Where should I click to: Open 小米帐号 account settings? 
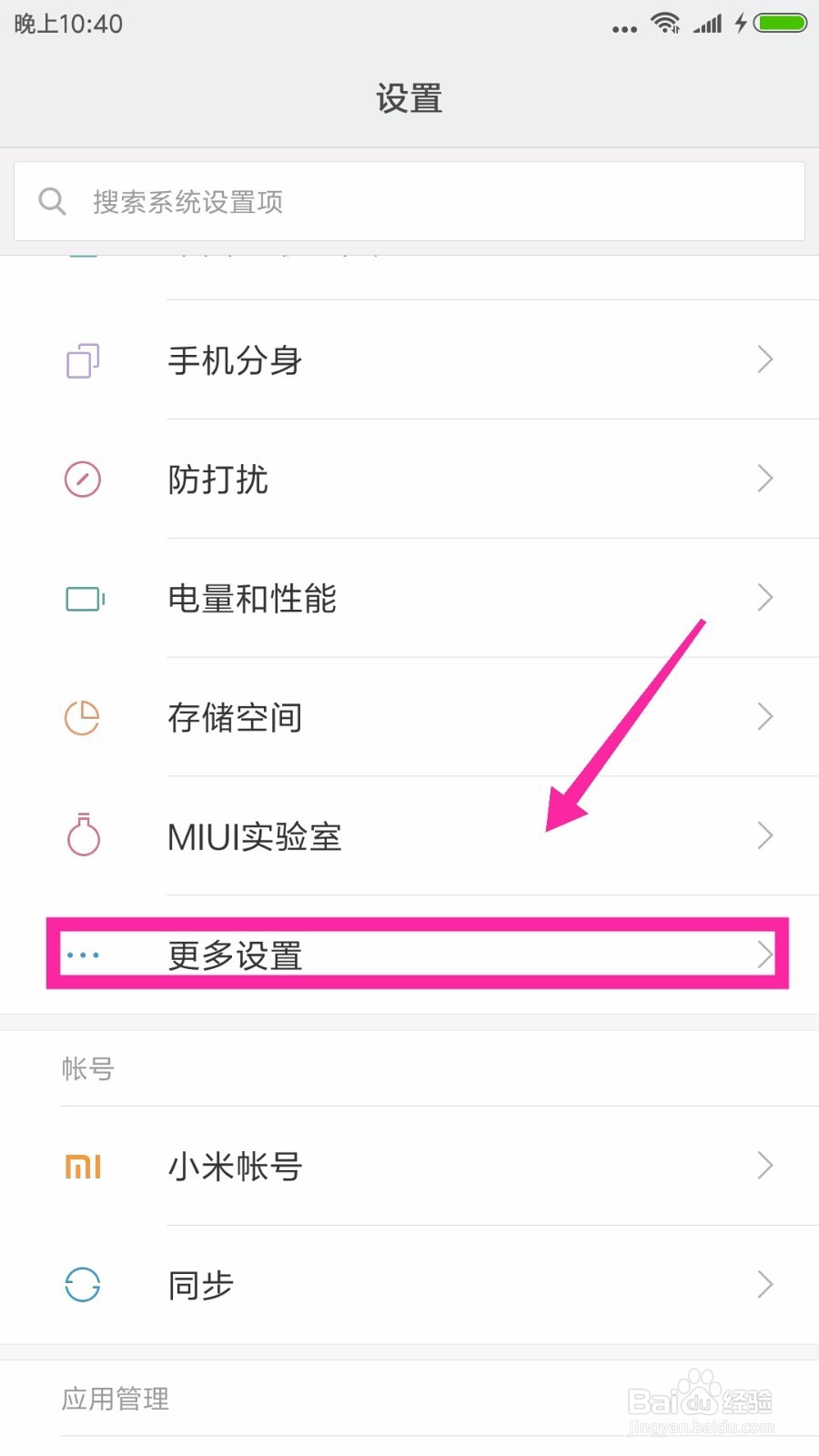click(409, 1166)
